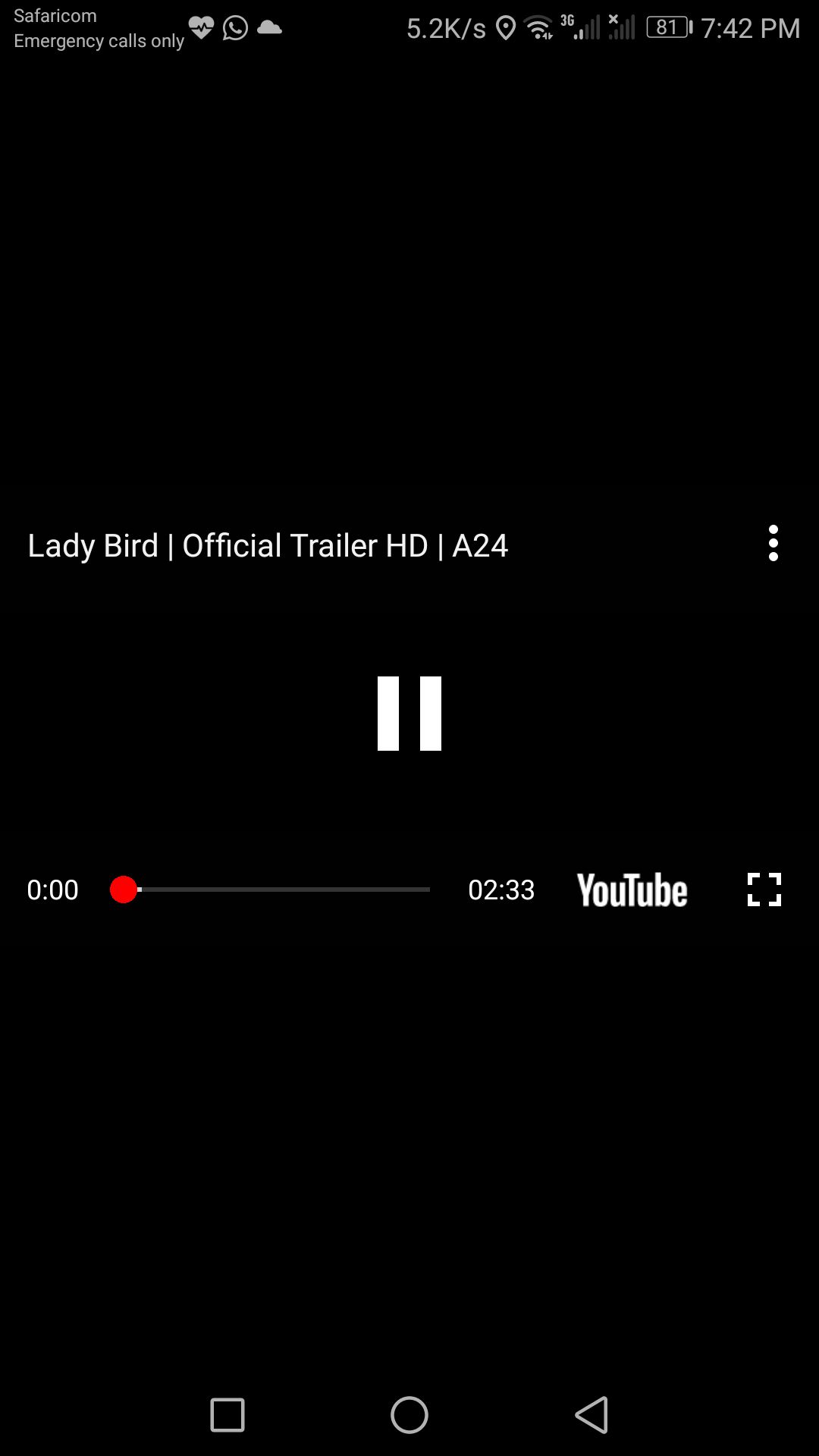Select the video title Lady Bird Official Trailer
This screenshot has width=819, height=1456.
tap(268, 545)
